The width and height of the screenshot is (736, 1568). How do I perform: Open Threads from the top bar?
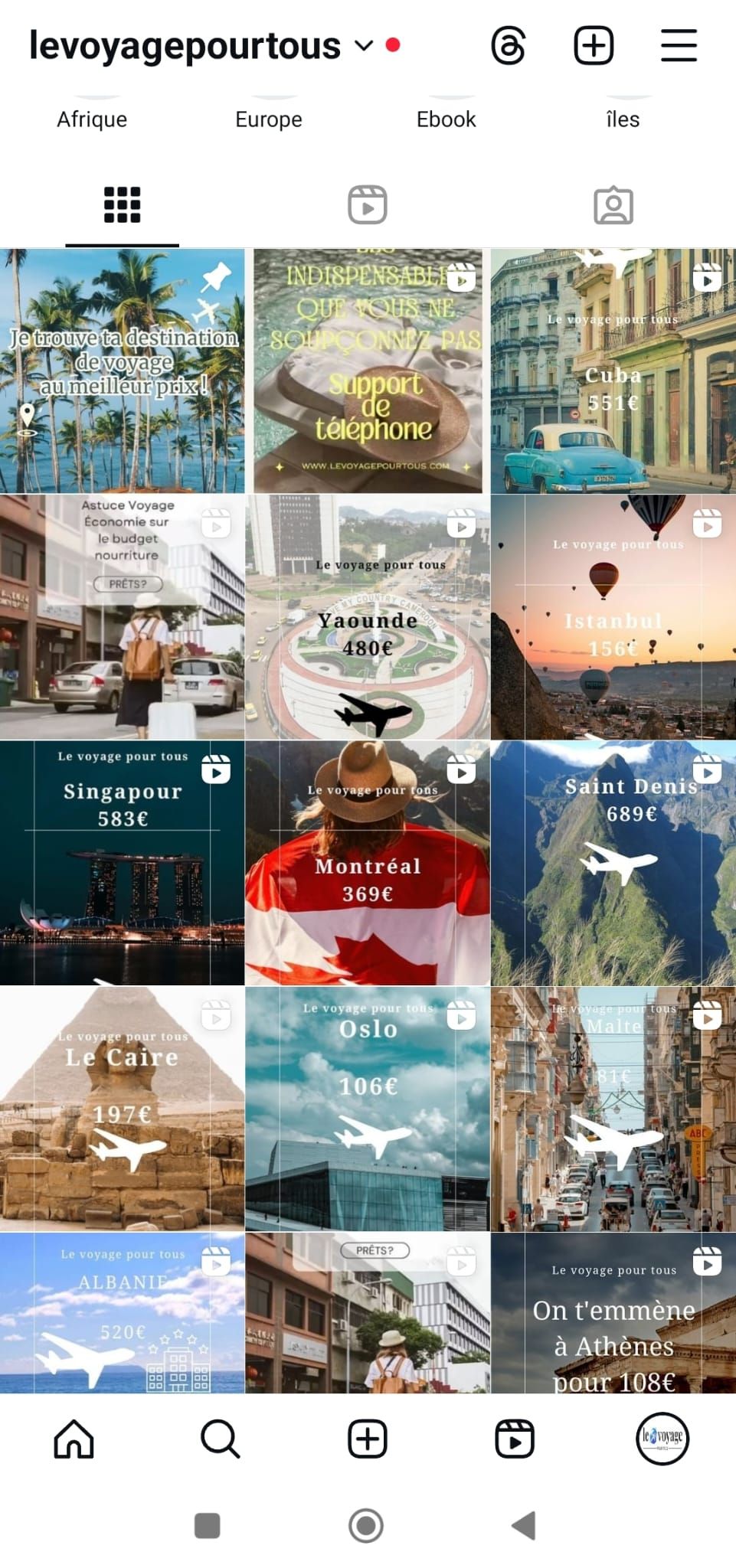coord(509,46)
